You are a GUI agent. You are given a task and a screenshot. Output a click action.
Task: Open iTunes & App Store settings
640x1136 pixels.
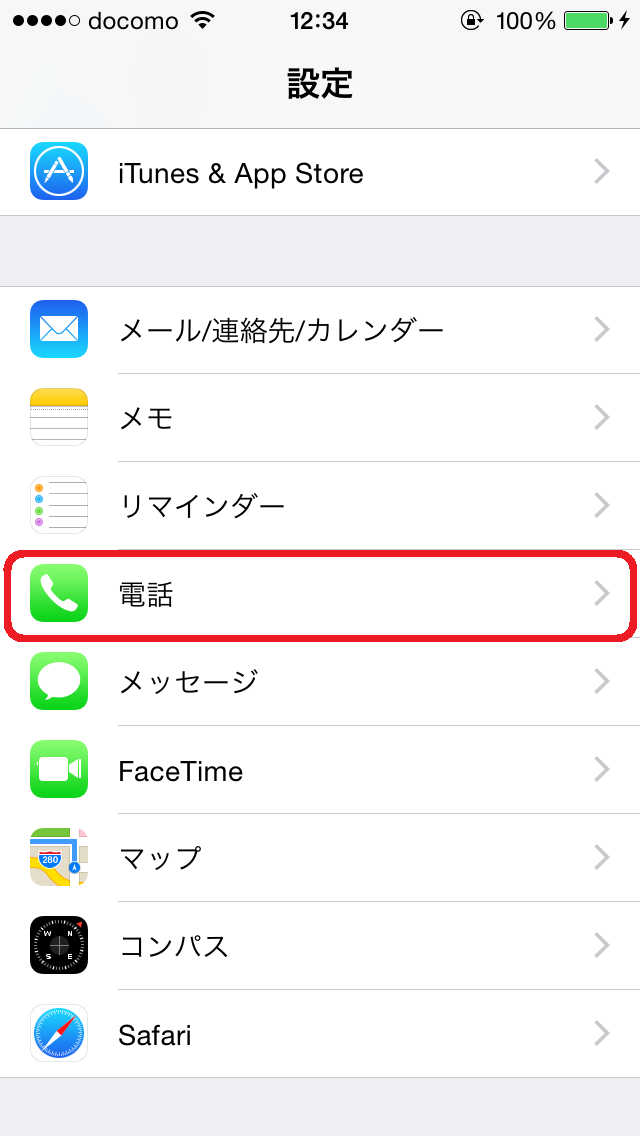point(320,172)
